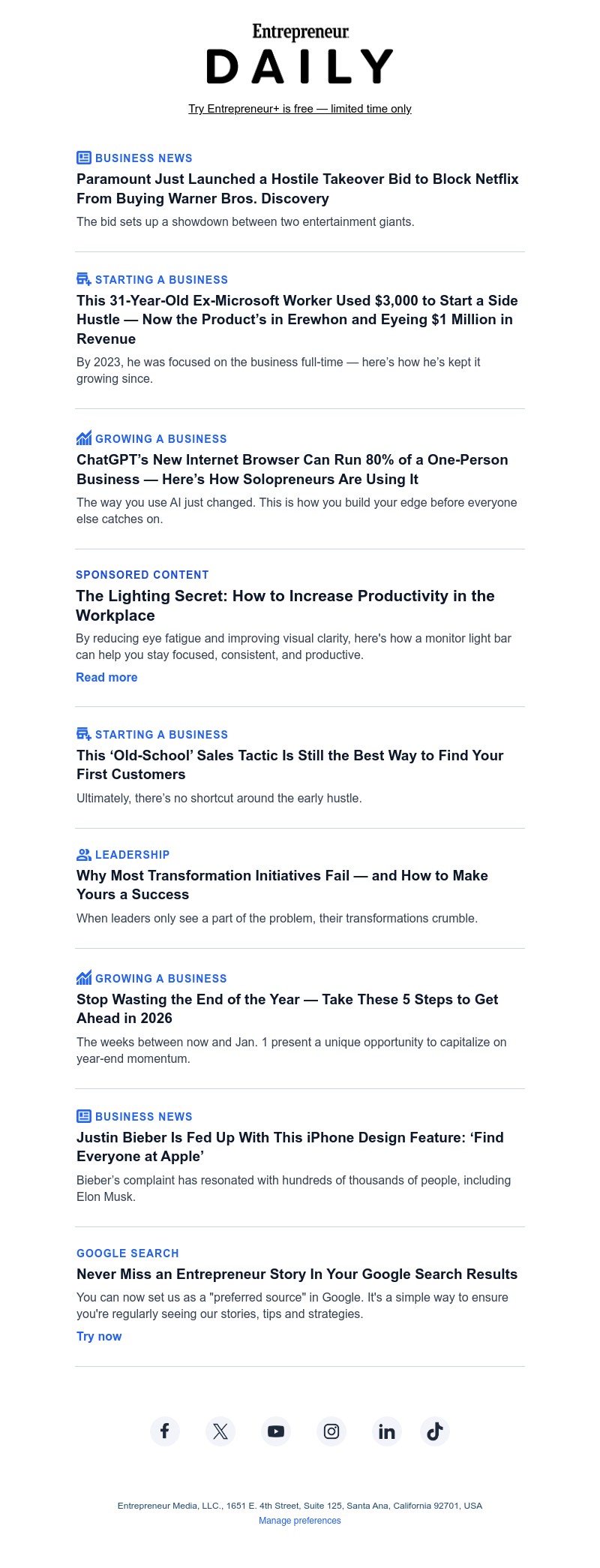Open Entrepreneur's Instagram profile icon
This screenshot has width=600, height=1568.
[331, 1431]
